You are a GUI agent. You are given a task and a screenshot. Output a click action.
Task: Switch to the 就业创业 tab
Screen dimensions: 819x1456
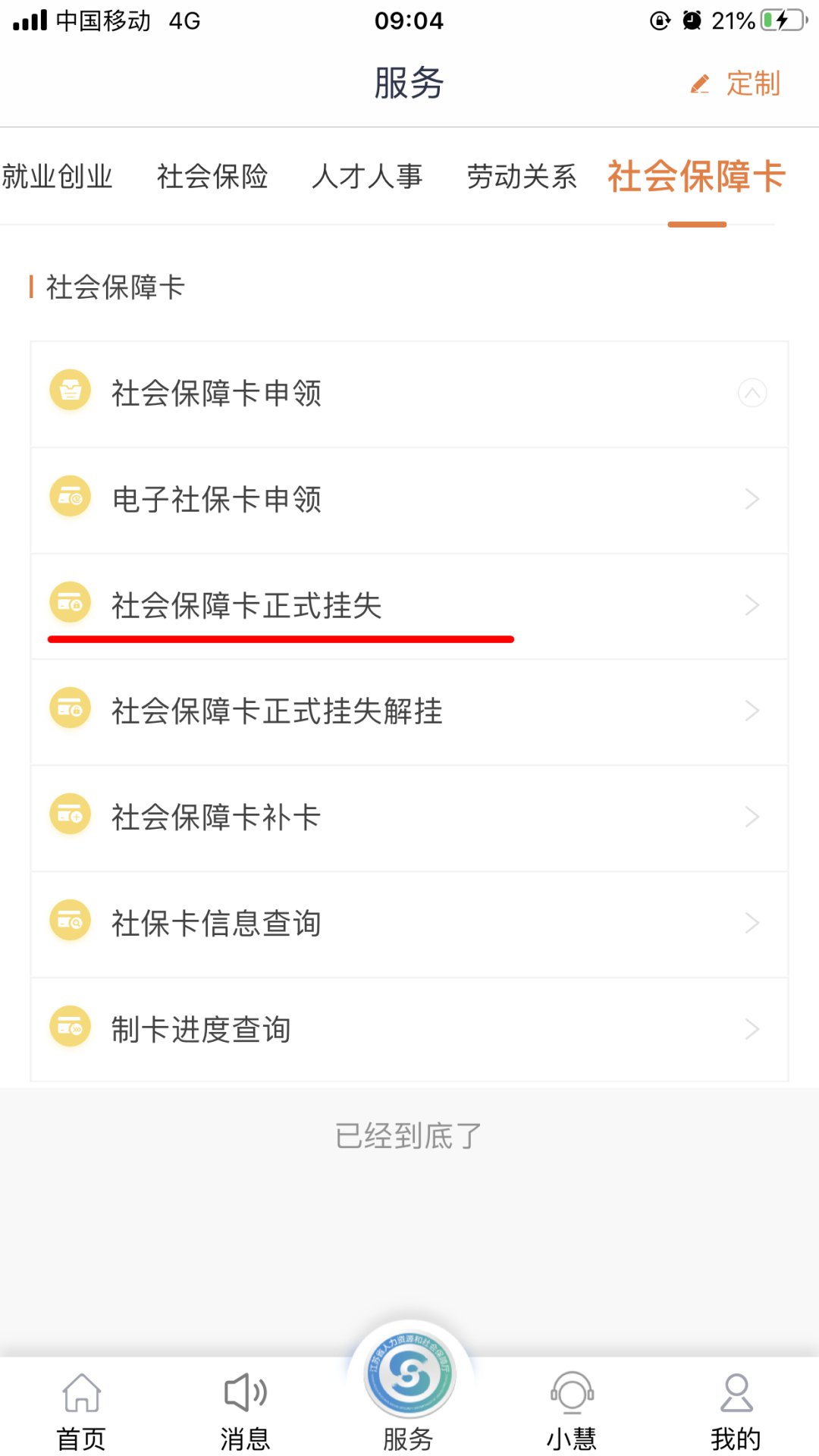(57, 177)
